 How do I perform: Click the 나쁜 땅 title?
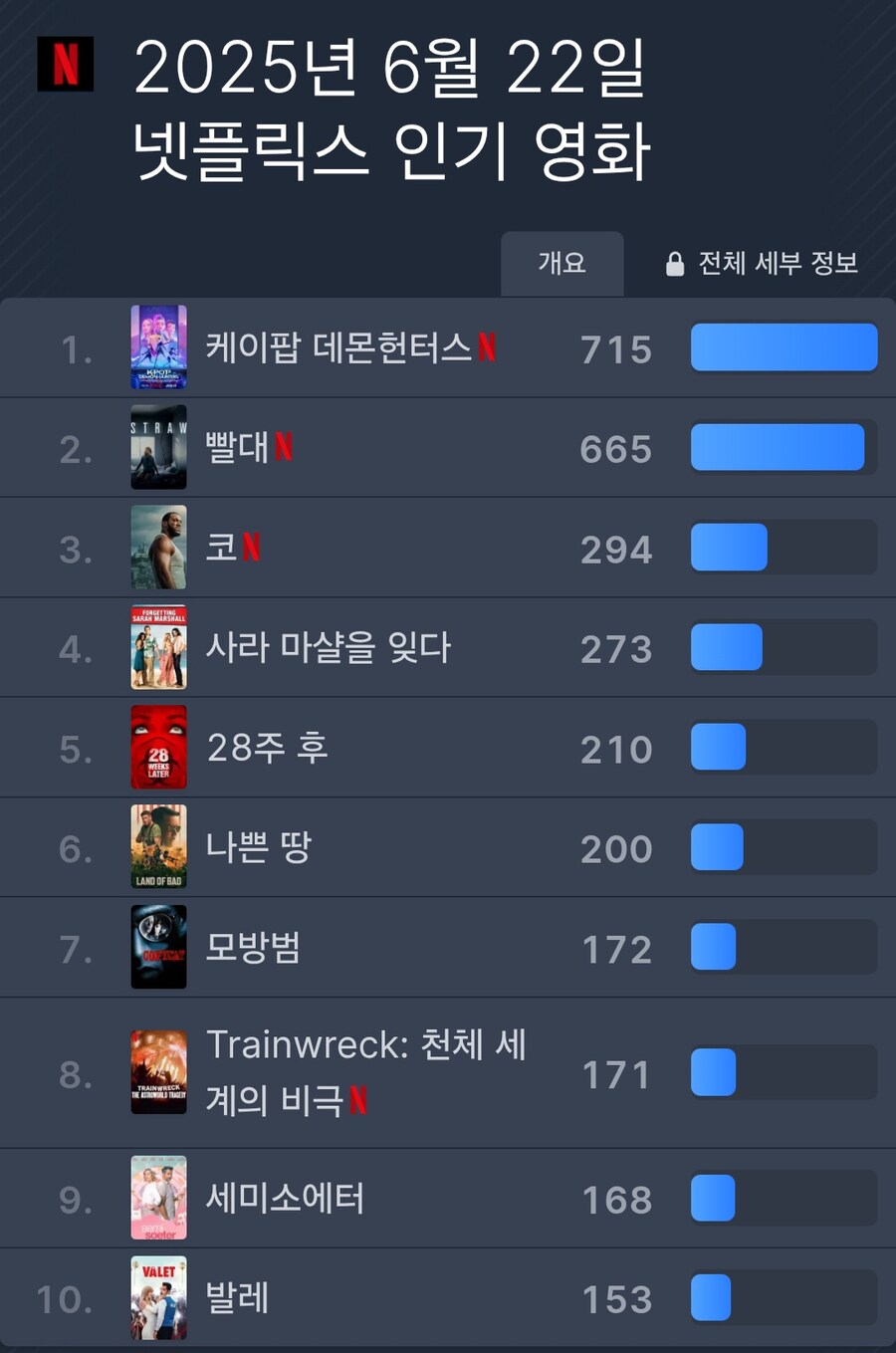259,846
